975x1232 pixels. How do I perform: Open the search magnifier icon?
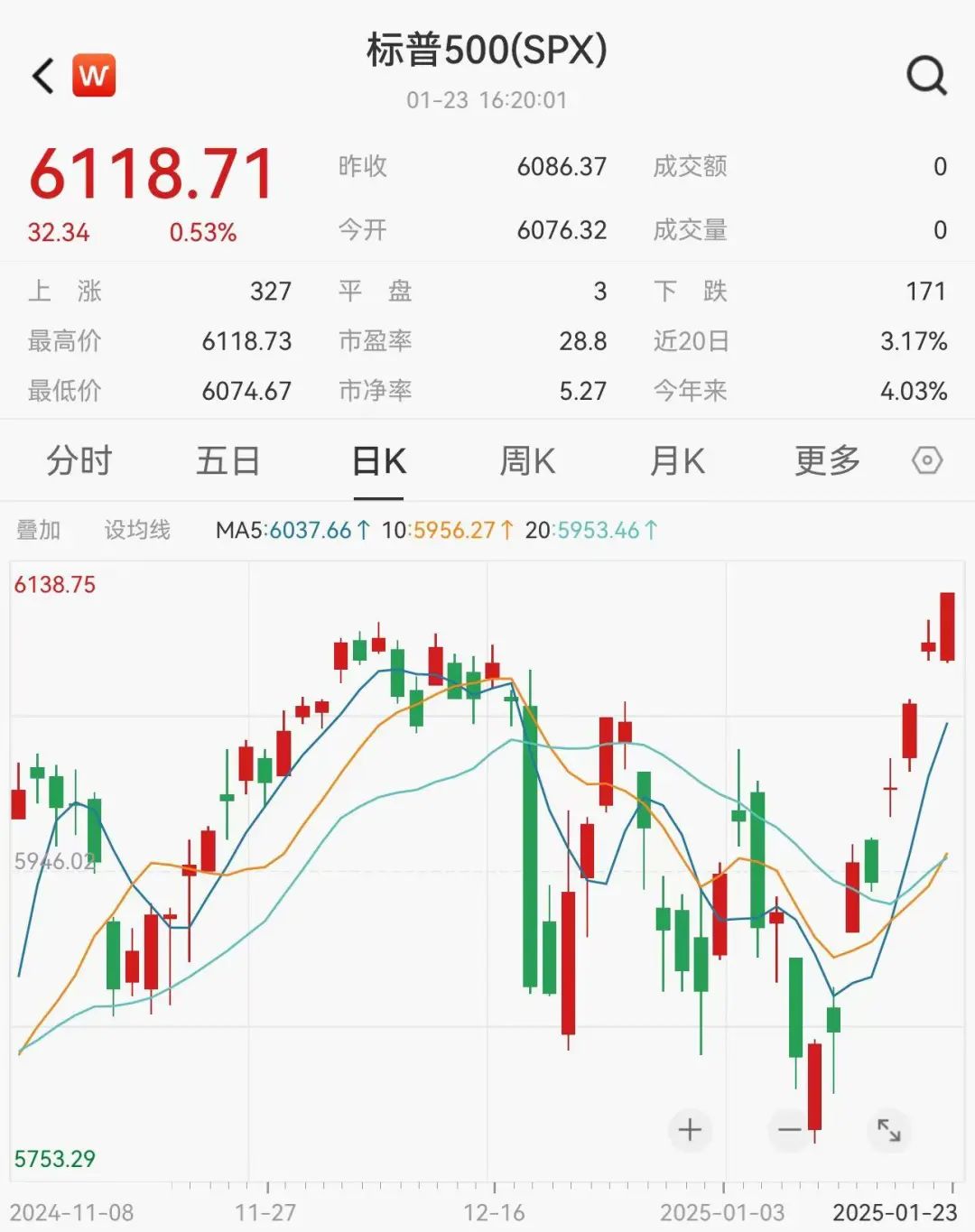pos(926,76)
